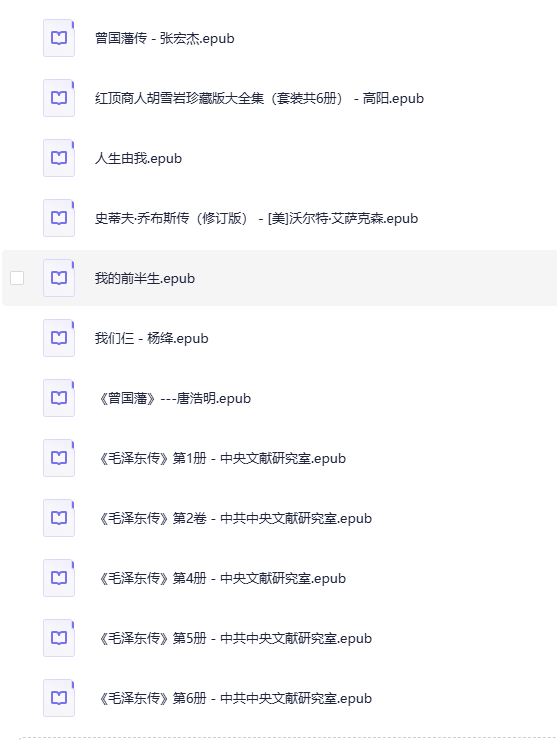
Task: Open 《毛泽东传》第5册 epub
Action: (x=233, y=638)
